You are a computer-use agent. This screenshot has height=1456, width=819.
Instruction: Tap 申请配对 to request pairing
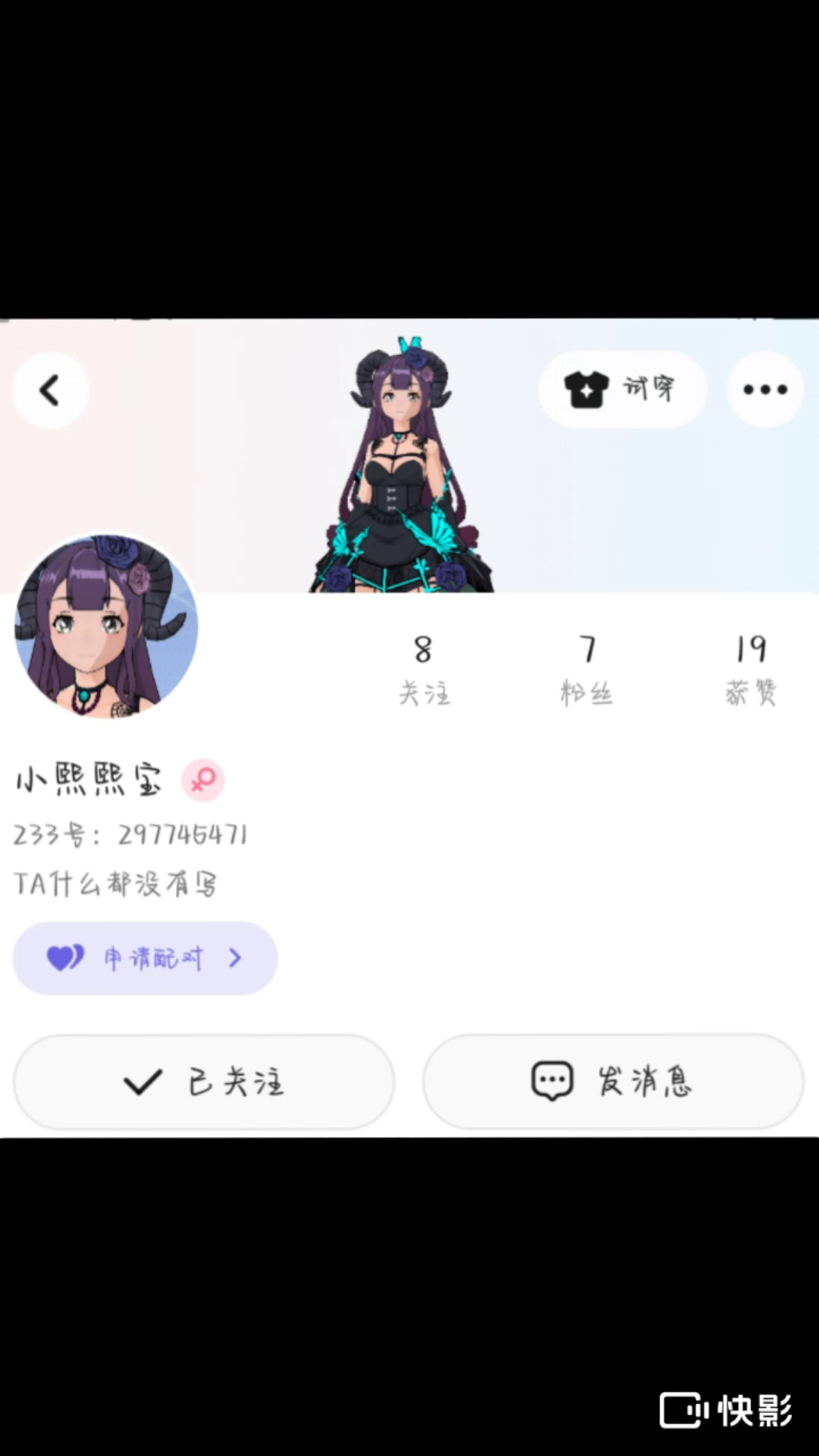(x=145, y=958)
